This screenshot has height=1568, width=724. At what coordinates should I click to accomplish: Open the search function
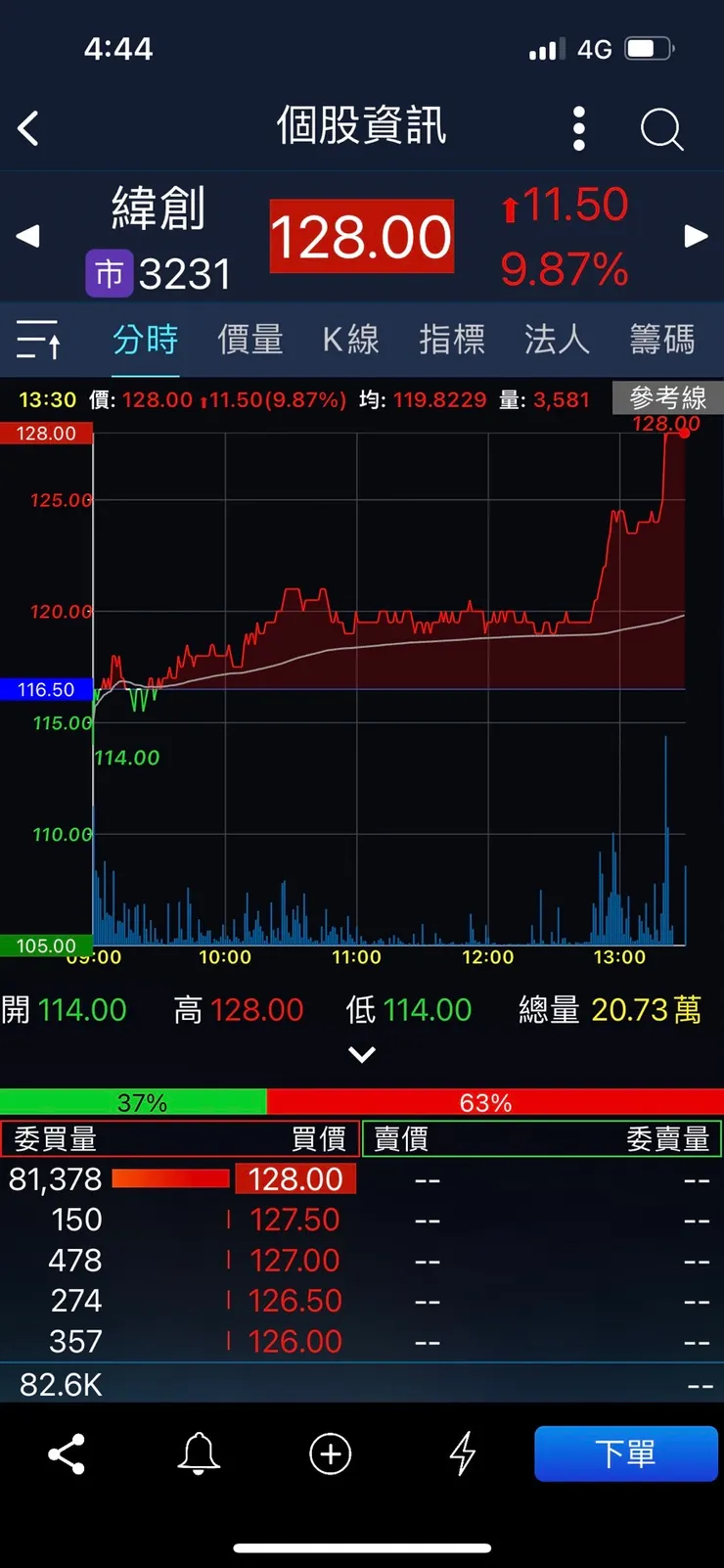coord(661,128)
